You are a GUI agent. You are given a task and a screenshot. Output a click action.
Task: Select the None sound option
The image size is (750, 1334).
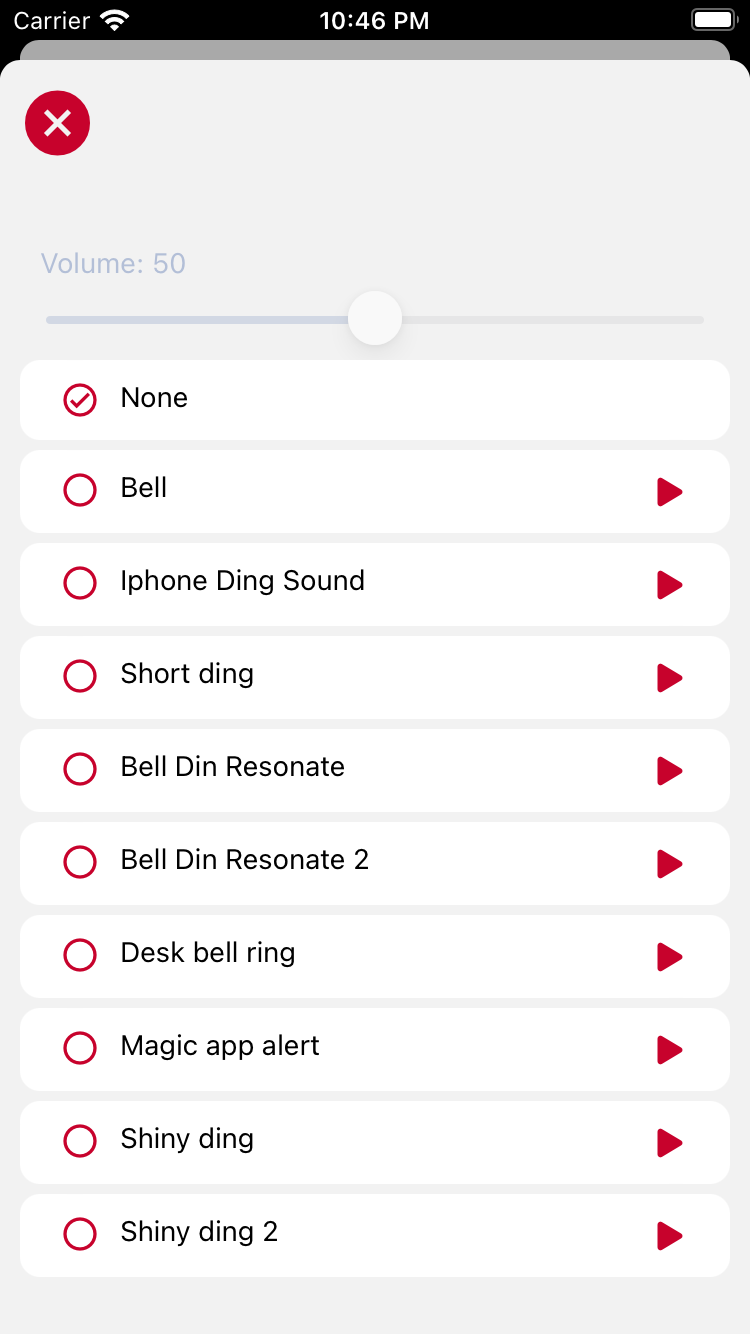375,400
